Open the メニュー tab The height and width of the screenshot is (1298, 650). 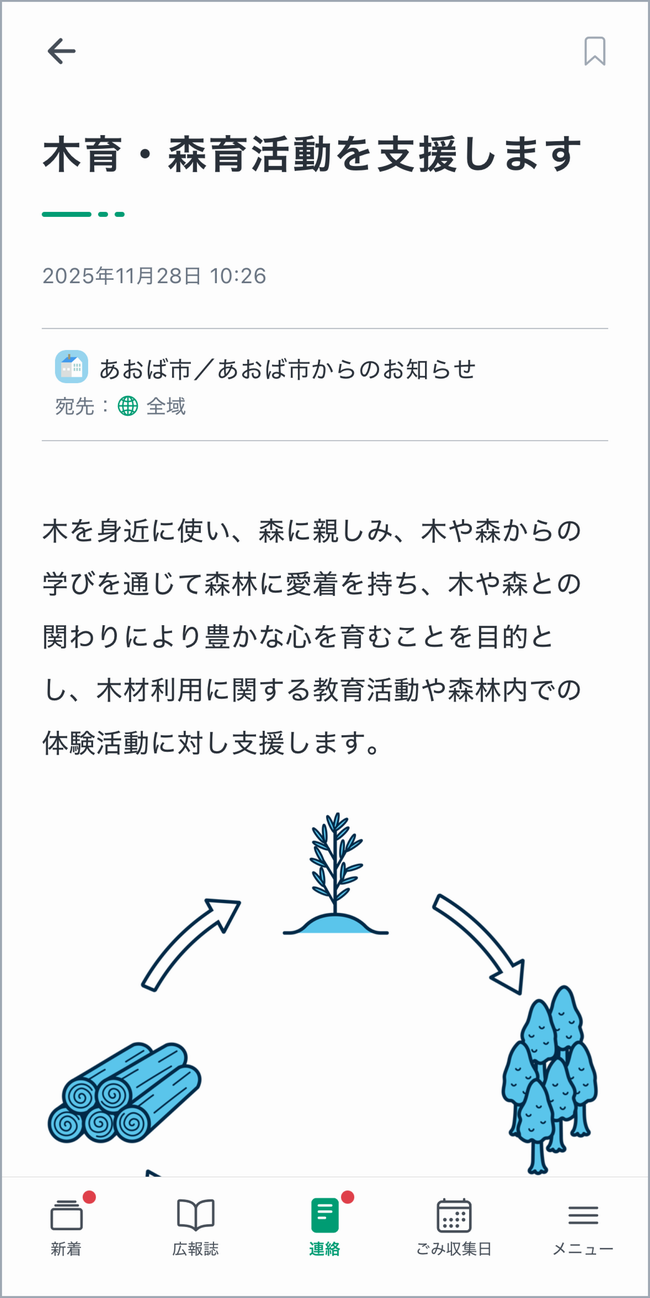click(x=583, y=1226)
